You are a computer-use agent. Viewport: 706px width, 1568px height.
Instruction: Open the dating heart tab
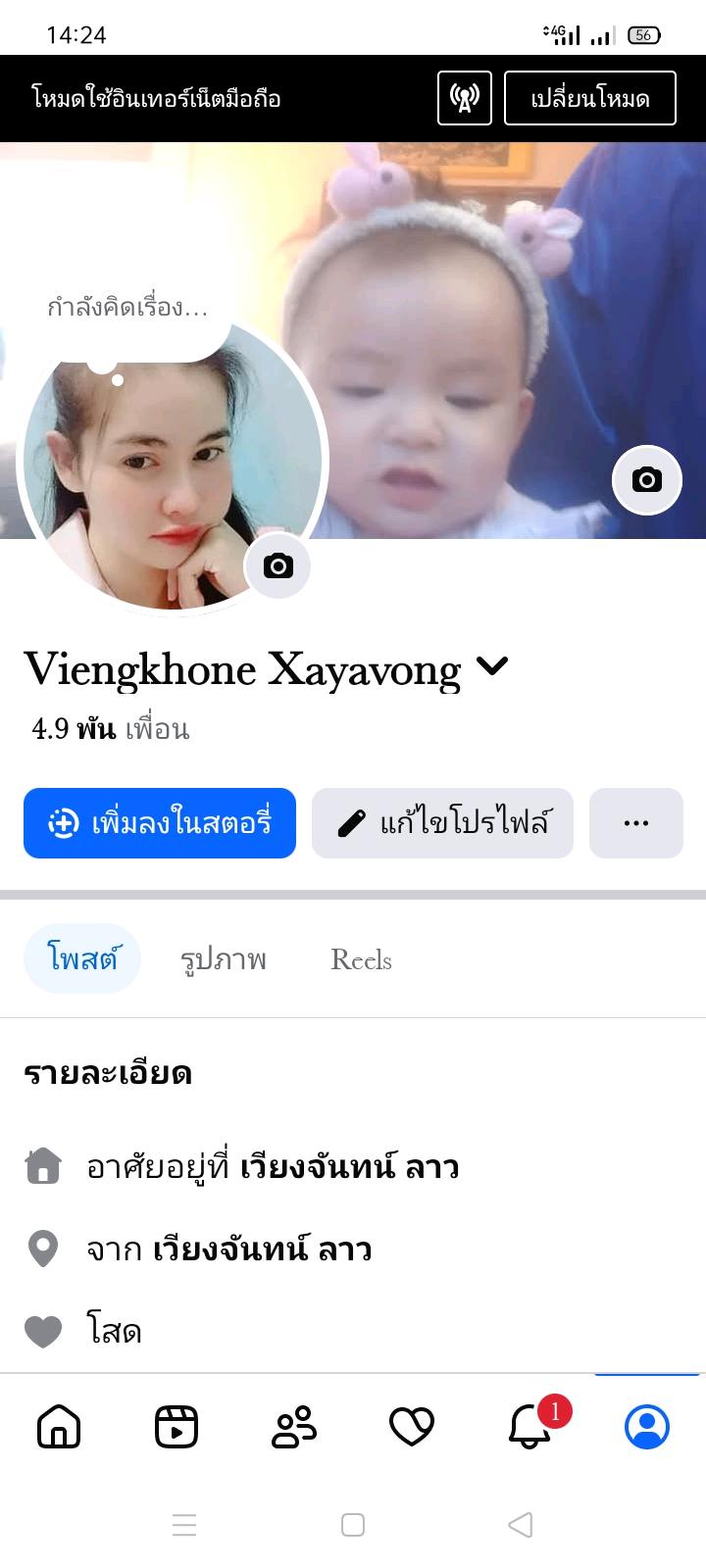[x=412, y=1426]
